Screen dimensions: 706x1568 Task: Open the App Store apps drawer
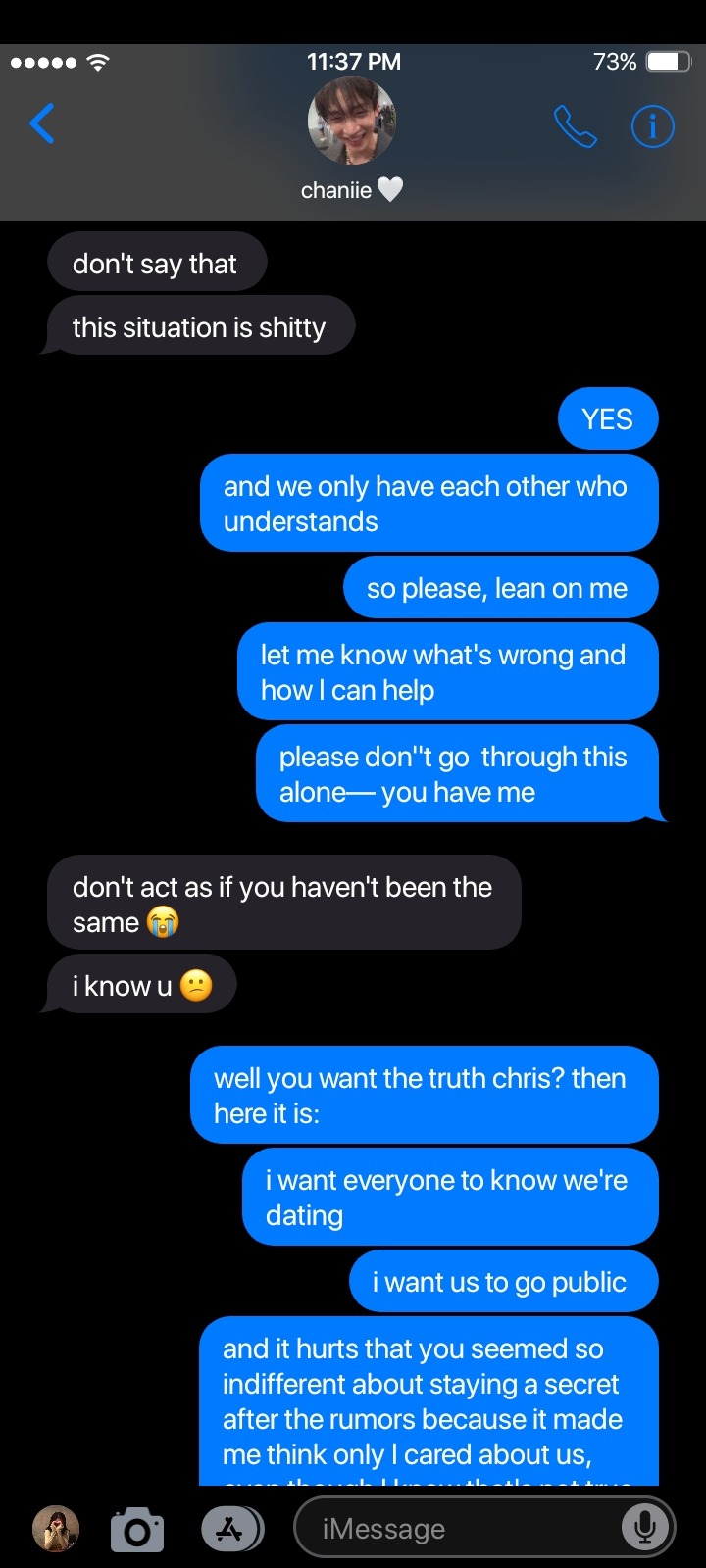(x=231, y=1529)
